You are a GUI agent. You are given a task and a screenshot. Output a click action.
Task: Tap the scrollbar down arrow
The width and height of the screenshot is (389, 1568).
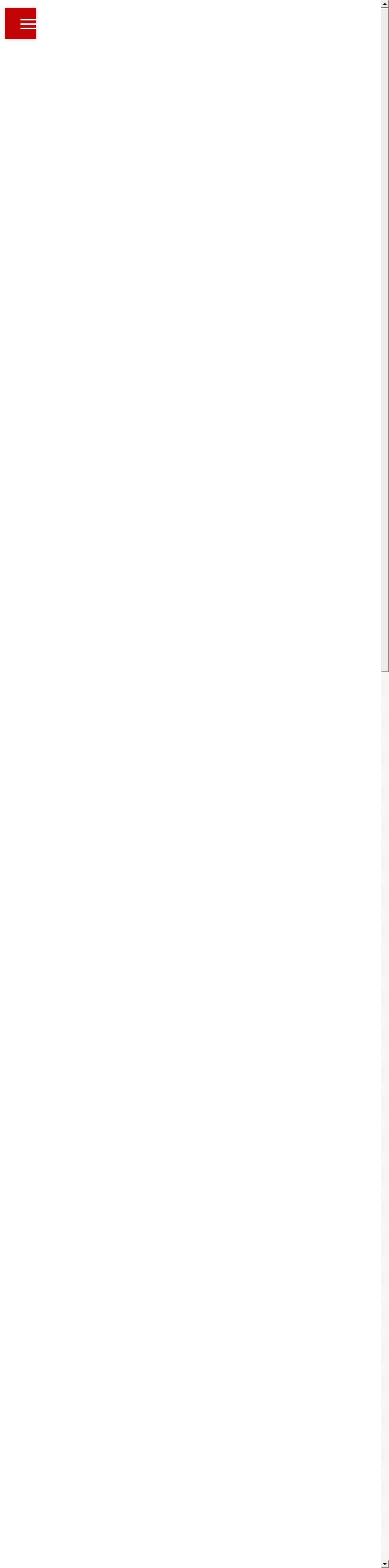coord(384,1564)
